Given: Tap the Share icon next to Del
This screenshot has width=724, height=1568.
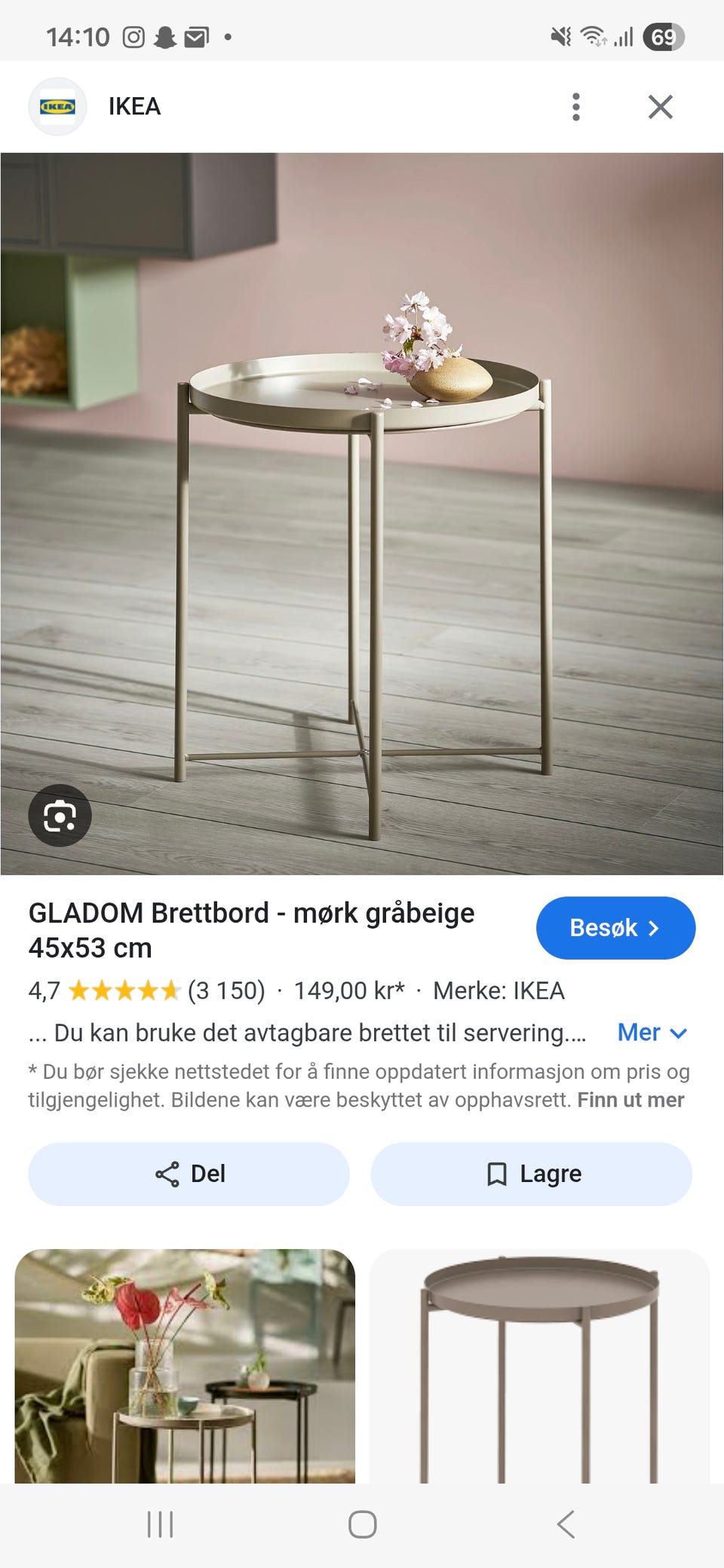Looking at the screenshot, I should 167,1174.
